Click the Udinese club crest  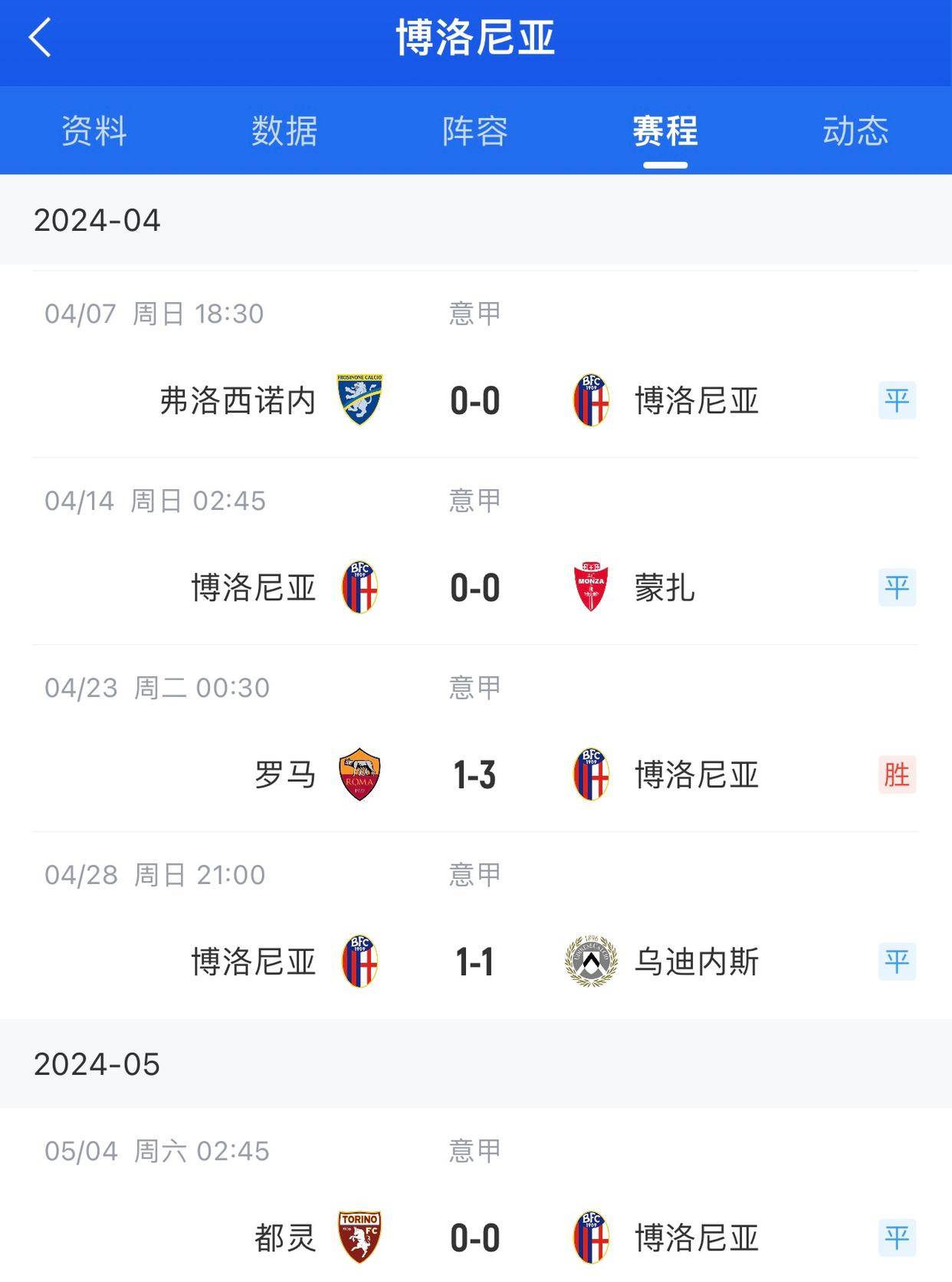pyautogui.click(x=592, y=961)
